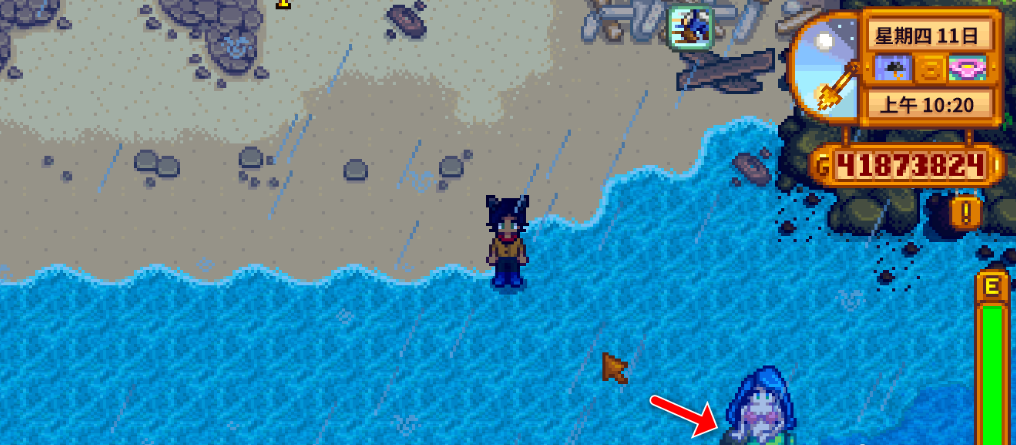Screen dimensions: 1016x445
Task: Open the quest journal exclamation button
Action: (966, 212)
